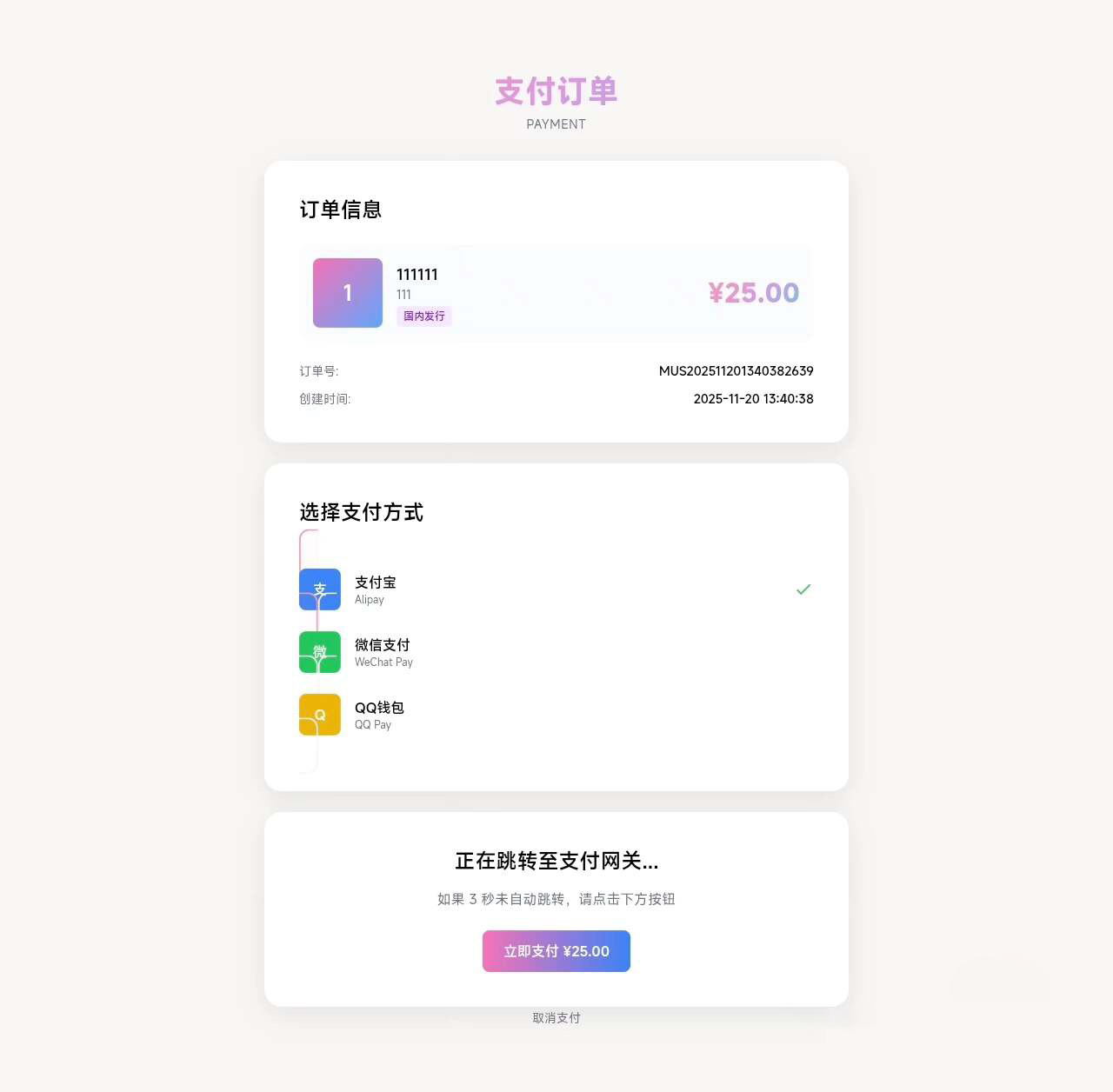Tap the 立即支付 ¥25.00 button
The width and height of the screenshot is (1113, 1092).
556,951
